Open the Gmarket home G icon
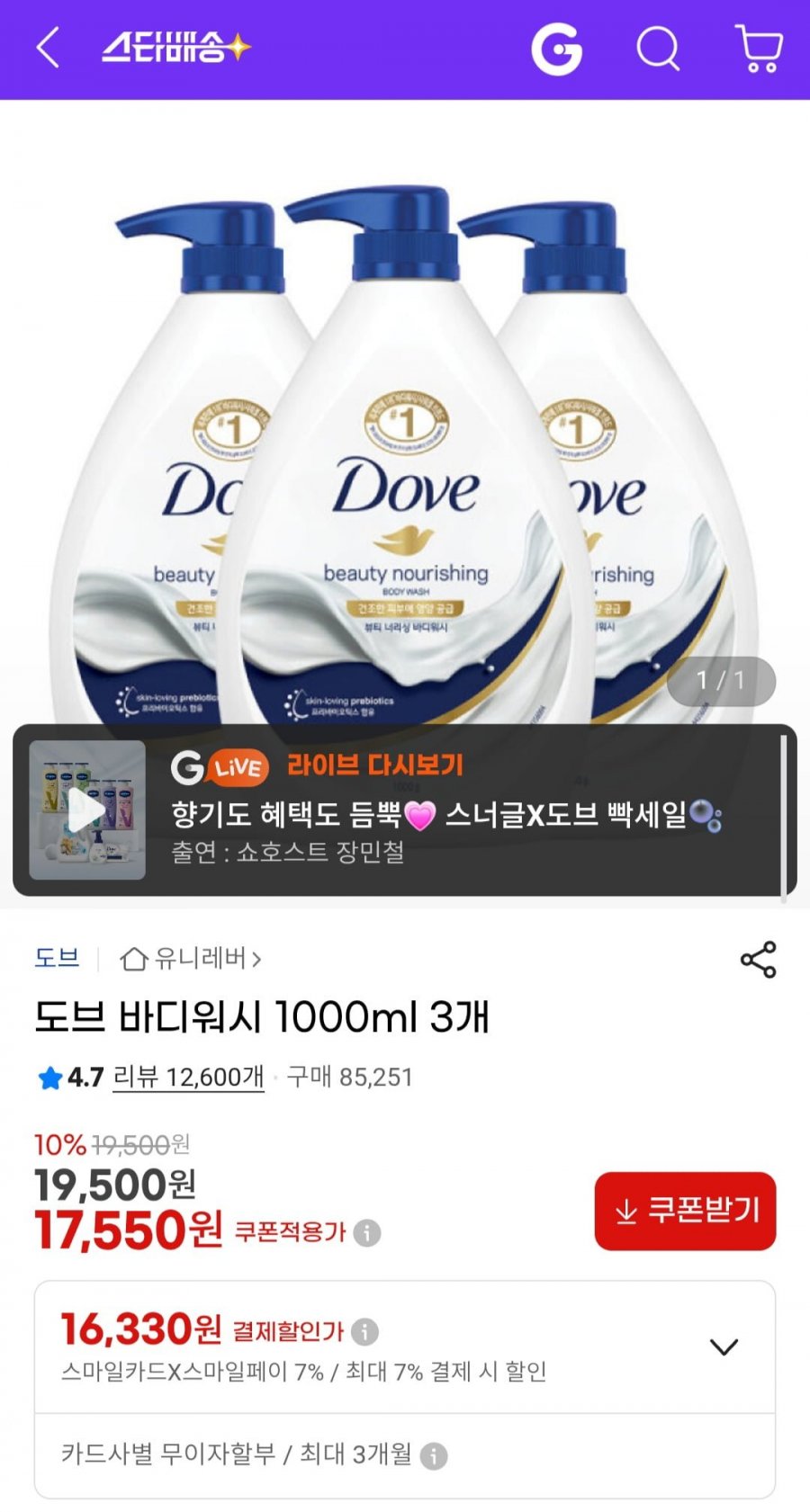Image resolution: width=810 pixels, height=1512 pixels. pyautogui.click(x=556, y=49)
